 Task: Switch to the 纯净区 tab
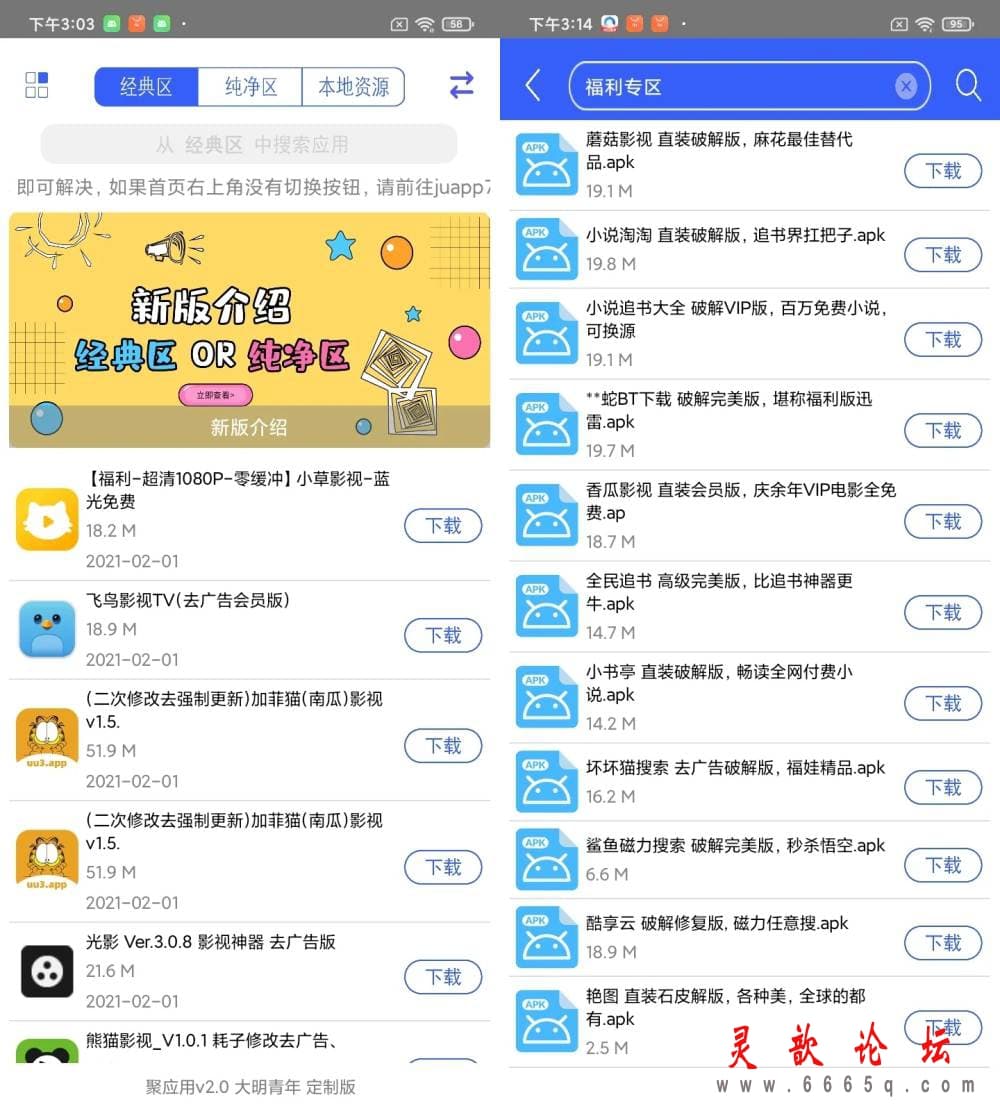coord(250,87)
